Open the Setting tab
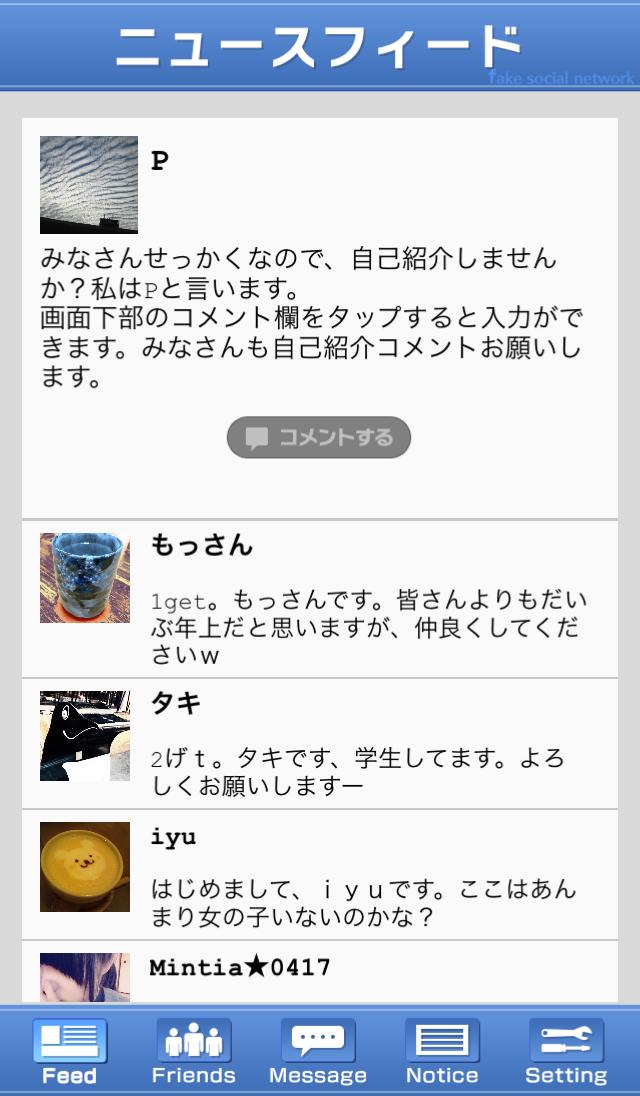The height and width of the screenshot is (1096, 640). pos(566,1051)
